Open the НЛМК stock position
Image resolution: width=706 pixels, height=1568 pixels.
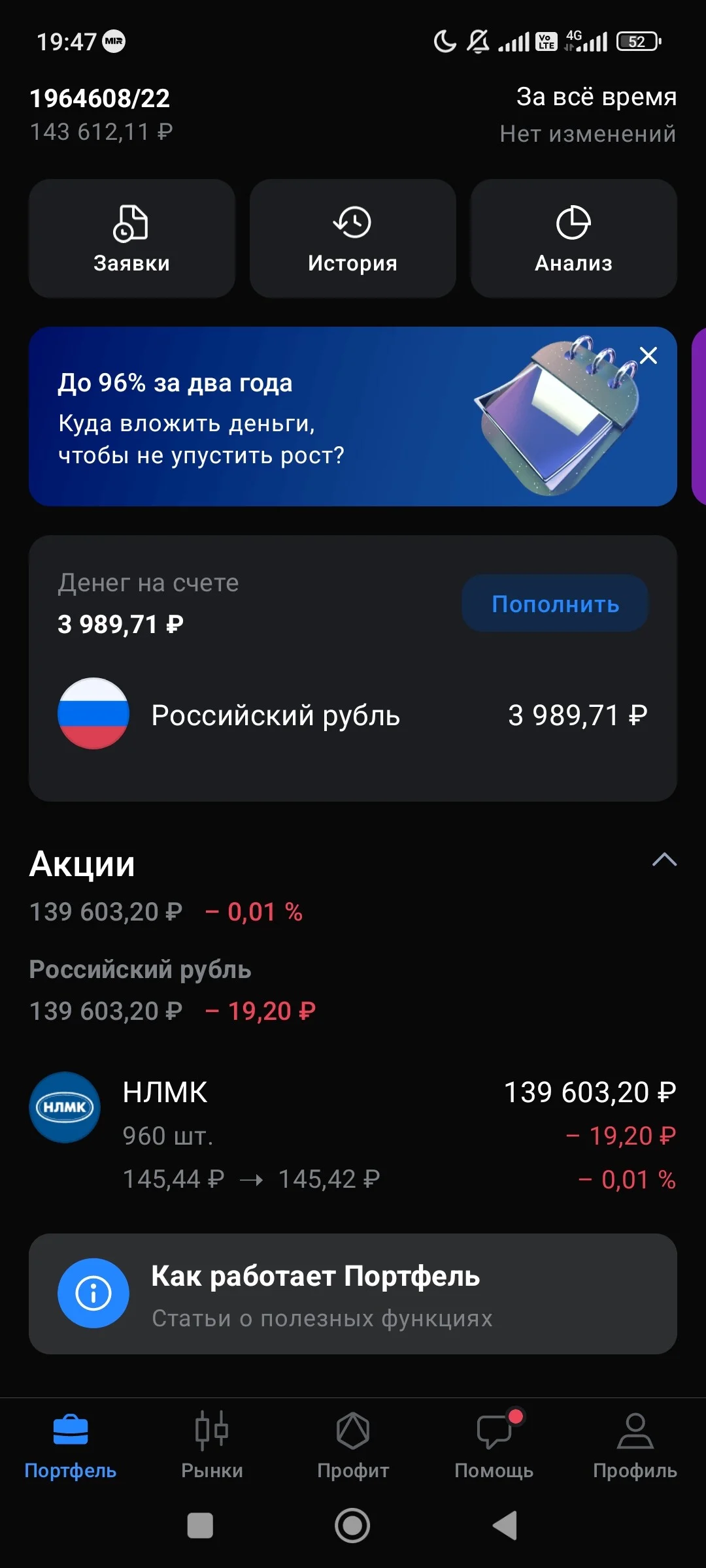coord(352,1135)
